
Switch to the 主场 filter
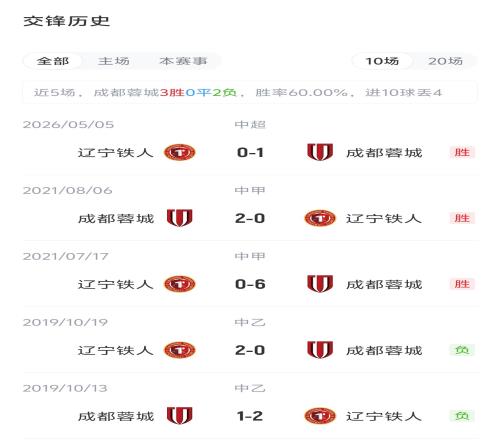click(x=114, y=61)
